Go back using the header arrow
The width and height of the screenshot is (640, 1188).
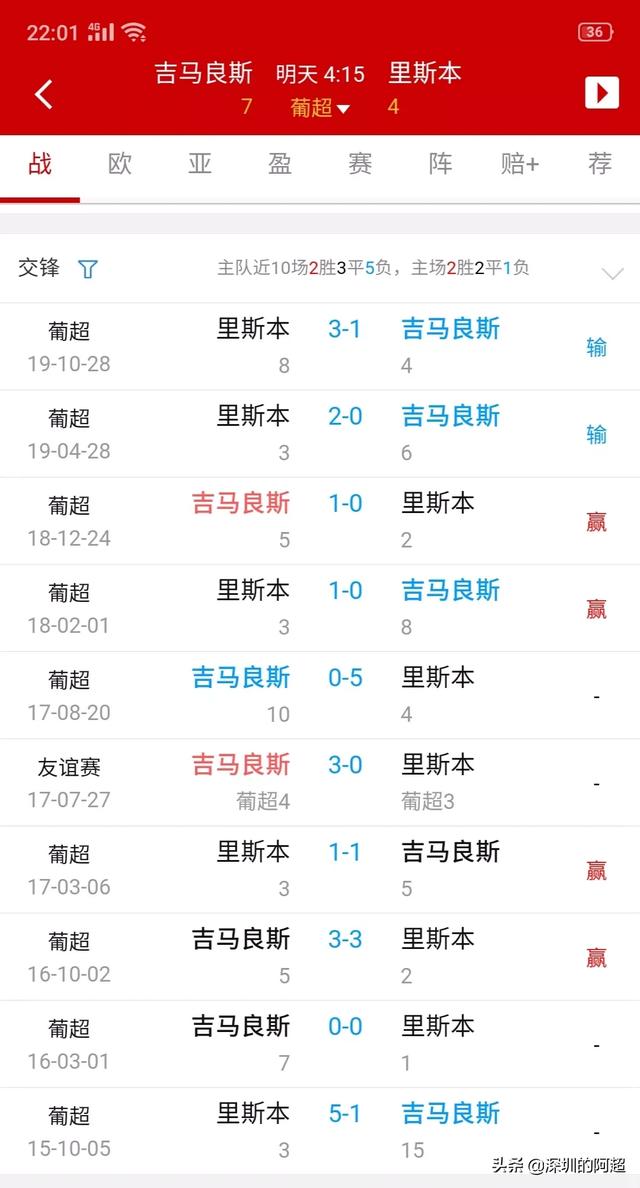(43, 94)
